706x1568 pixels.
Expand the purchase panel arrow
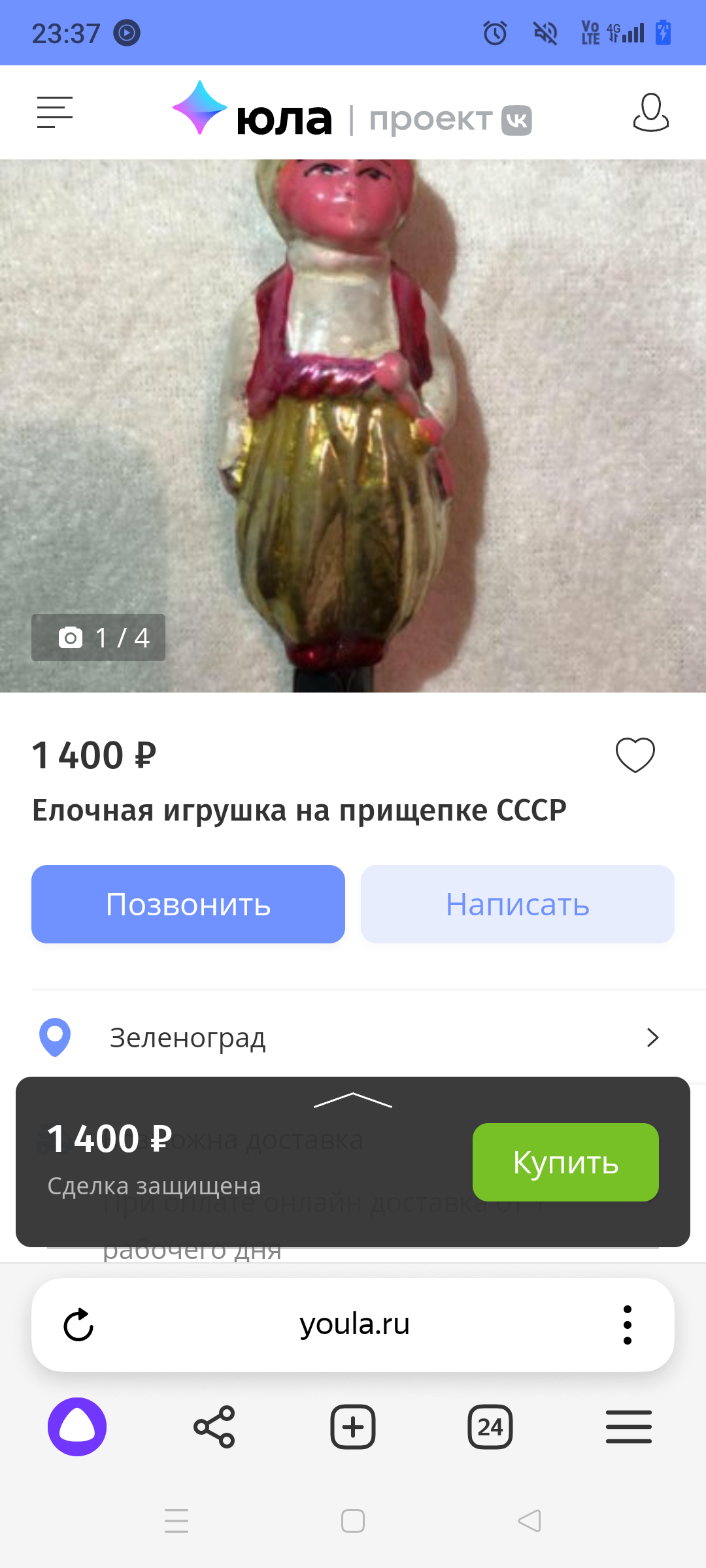click(353, 1100)
